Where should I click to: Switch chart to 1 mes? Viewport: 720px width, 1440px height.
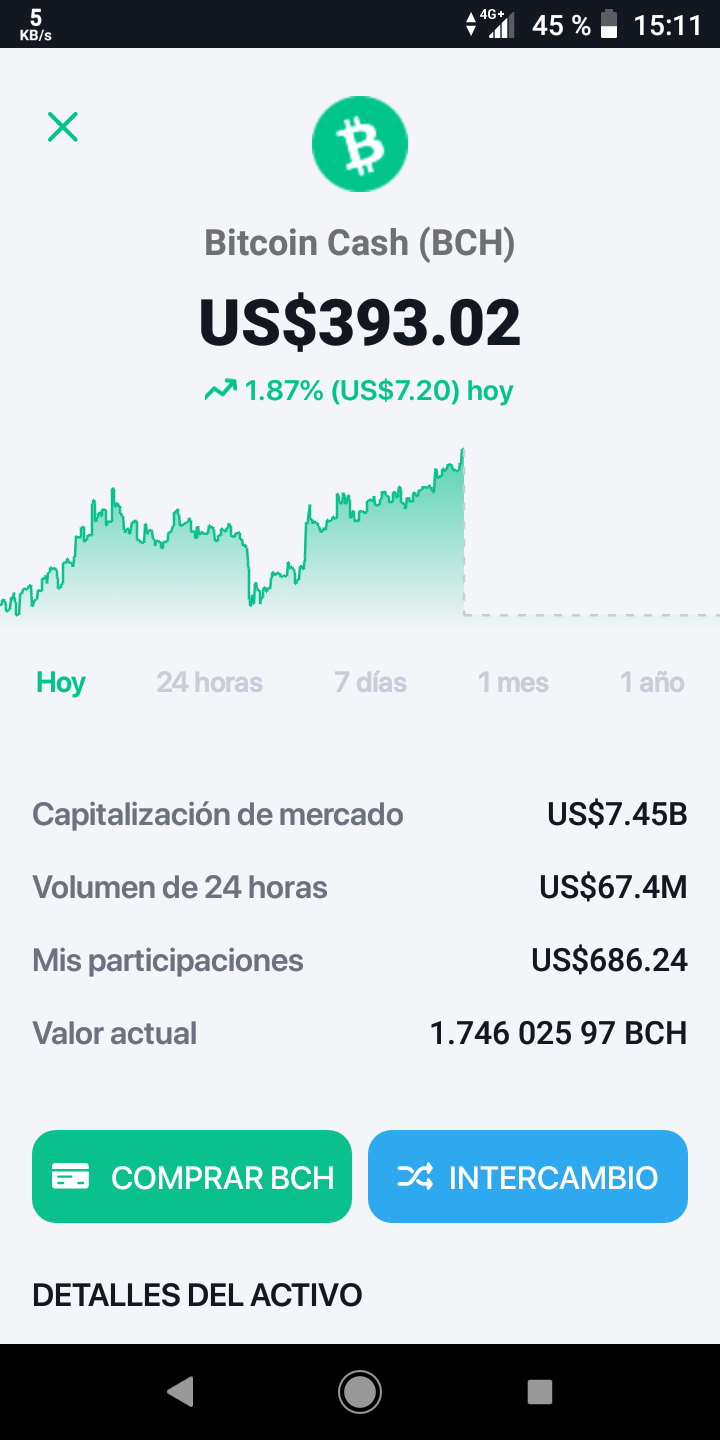coord(513,683)
